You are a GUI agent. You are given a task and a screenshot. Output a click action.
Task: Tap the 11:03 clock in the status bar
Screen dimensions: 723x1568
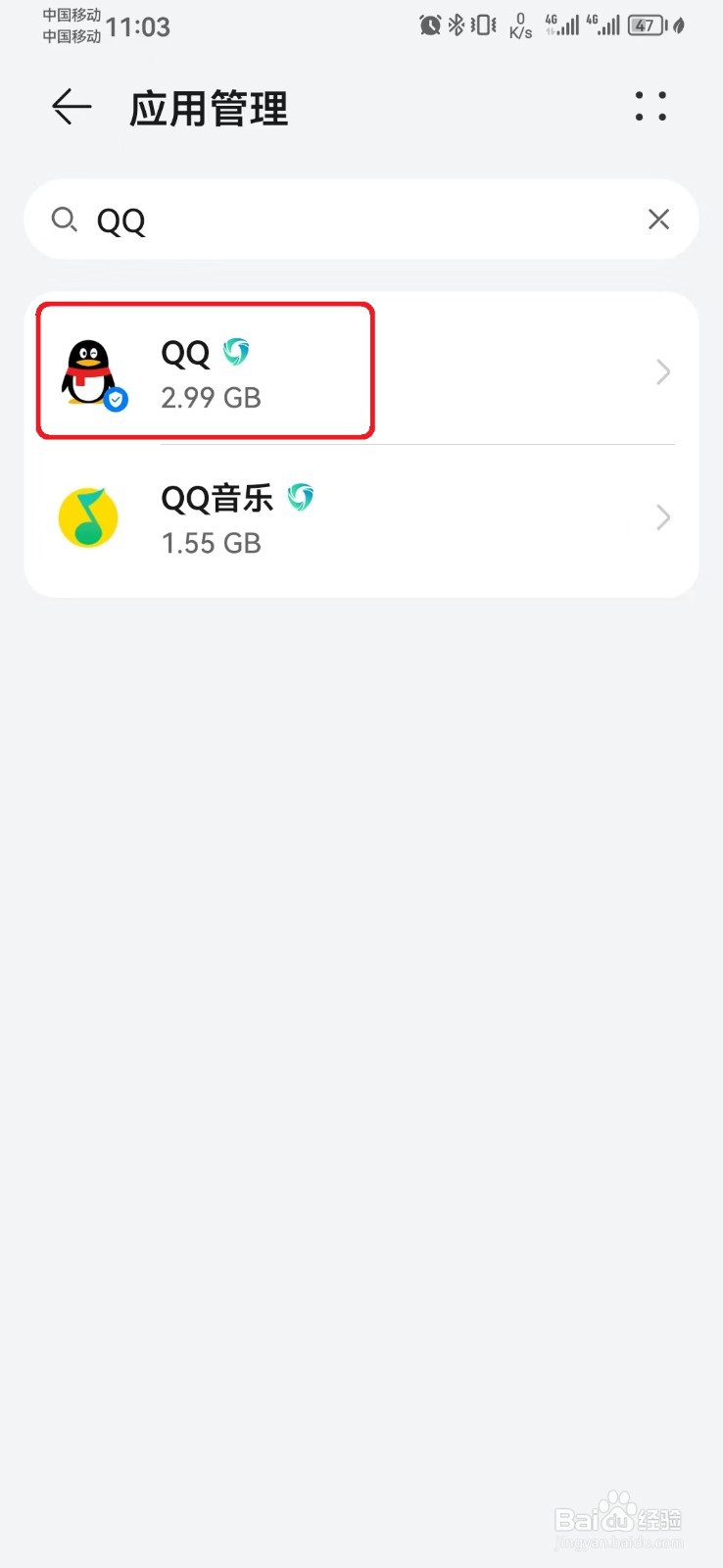(x=140, y=27)
